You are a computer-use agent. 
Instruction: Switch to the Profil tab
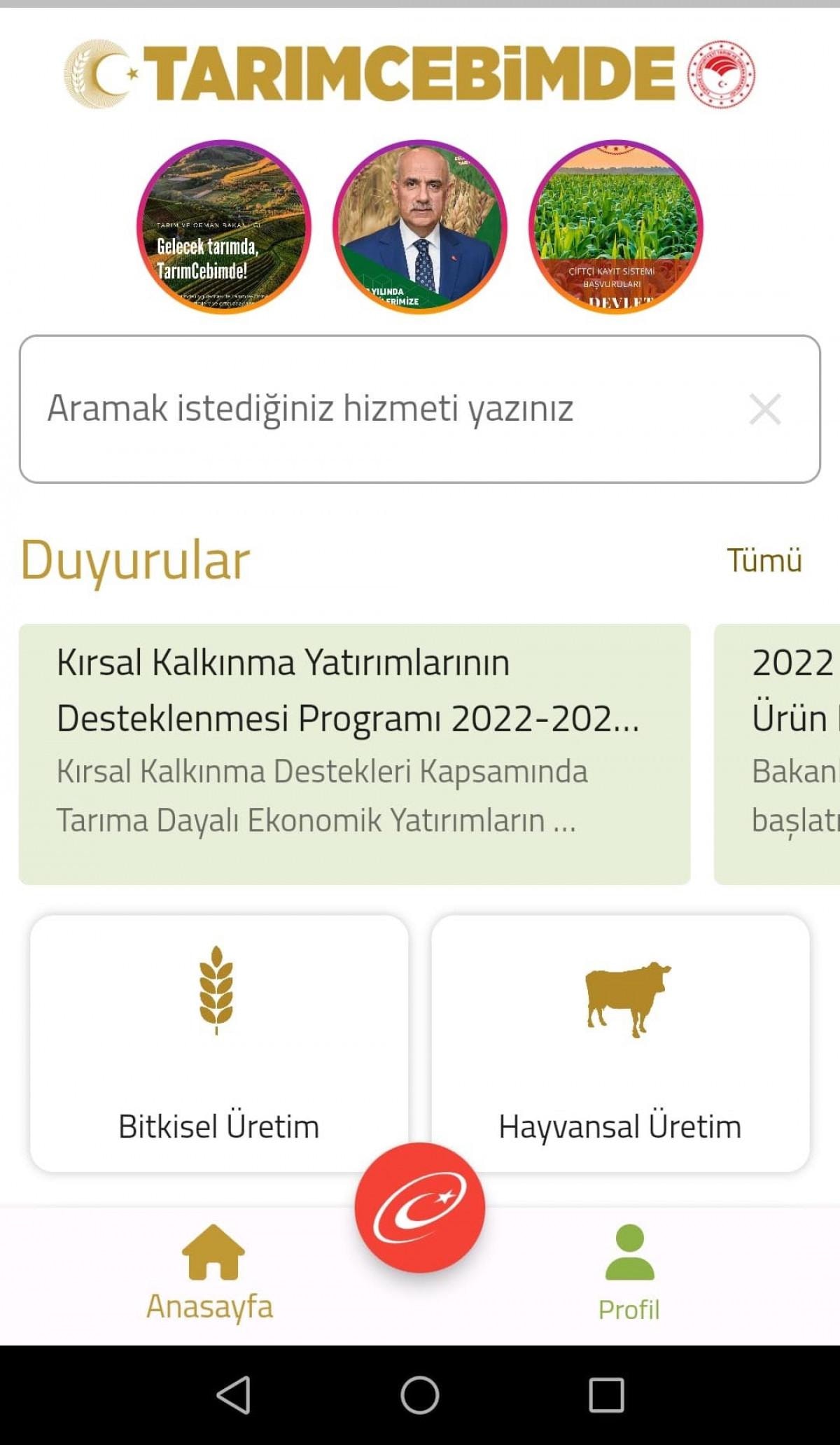click(629, 1273)
